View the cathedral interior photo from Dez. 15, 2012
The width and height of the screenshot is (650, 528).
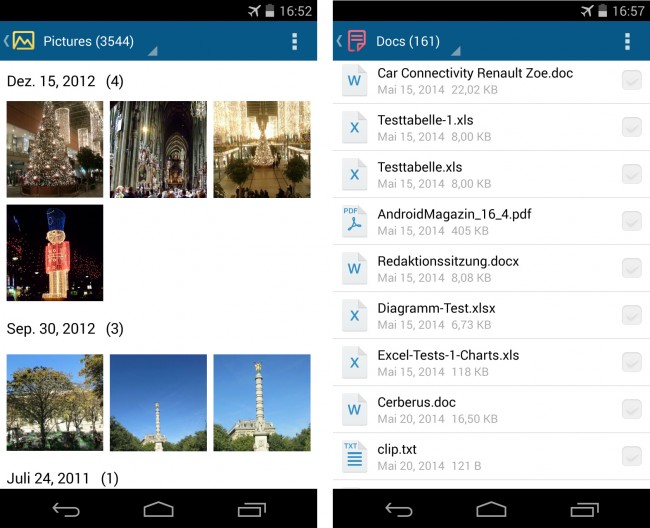pyautogui.click(x=158, y=149)
